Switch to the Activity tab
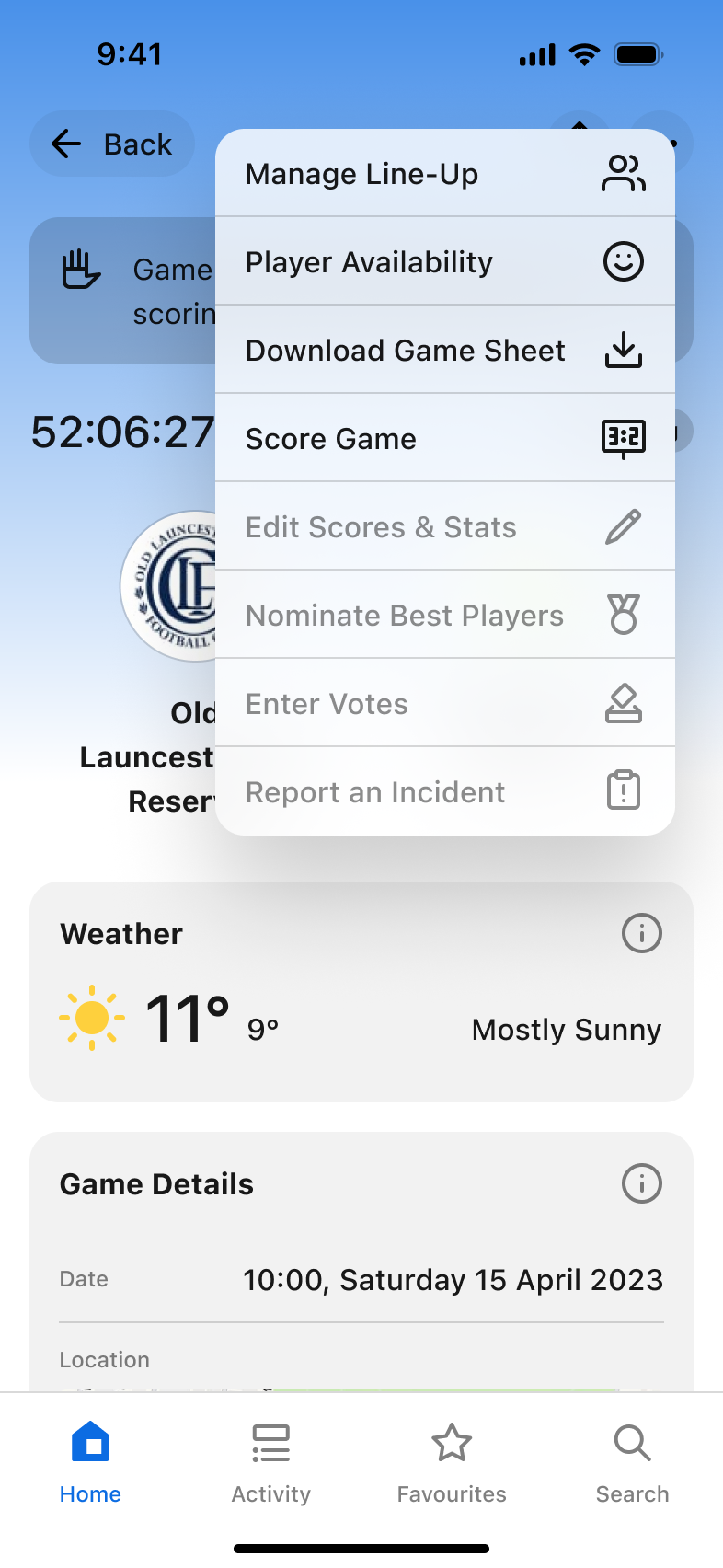Viewport: 723px width, 1568px height. pyautogui.click(x=270, y=1461)
